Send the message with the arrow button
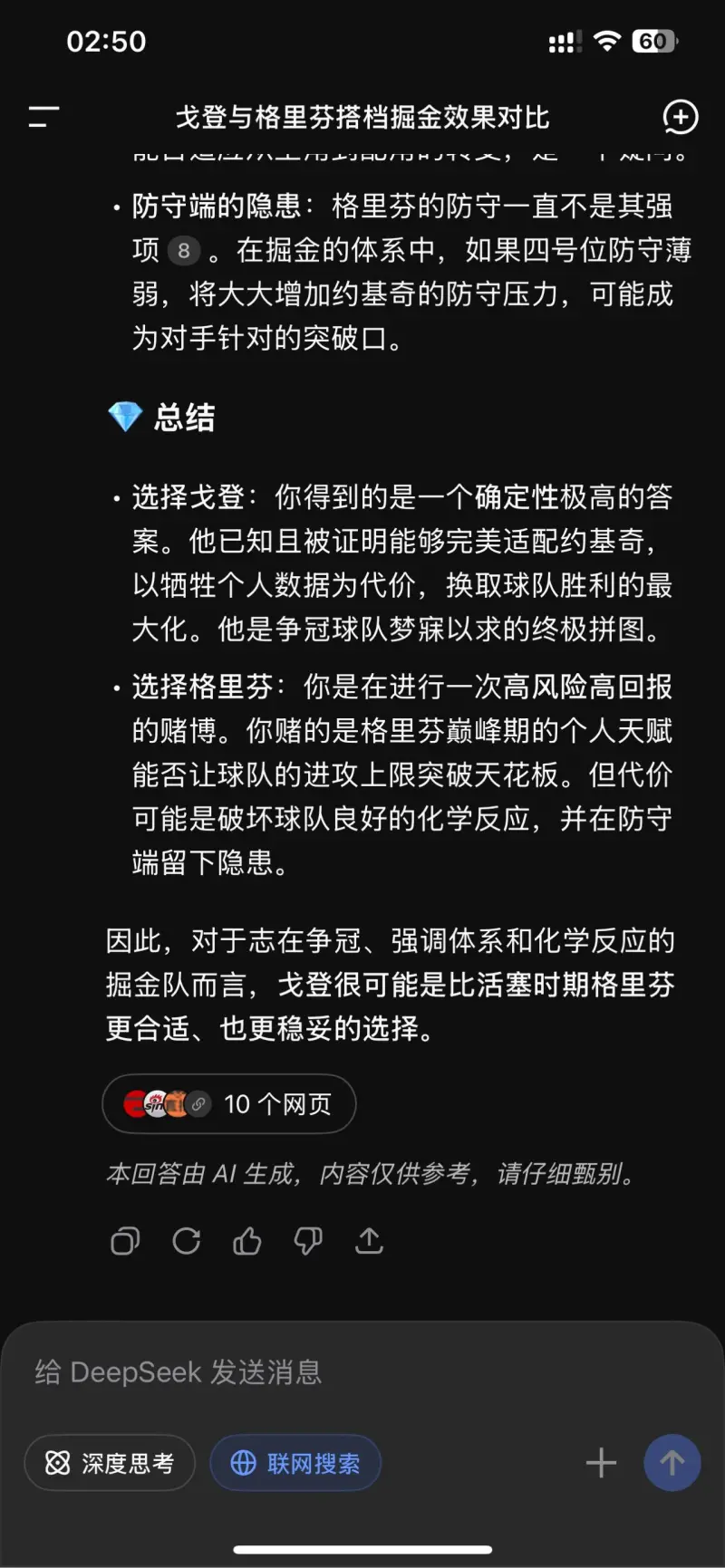 pos(672,1463)
